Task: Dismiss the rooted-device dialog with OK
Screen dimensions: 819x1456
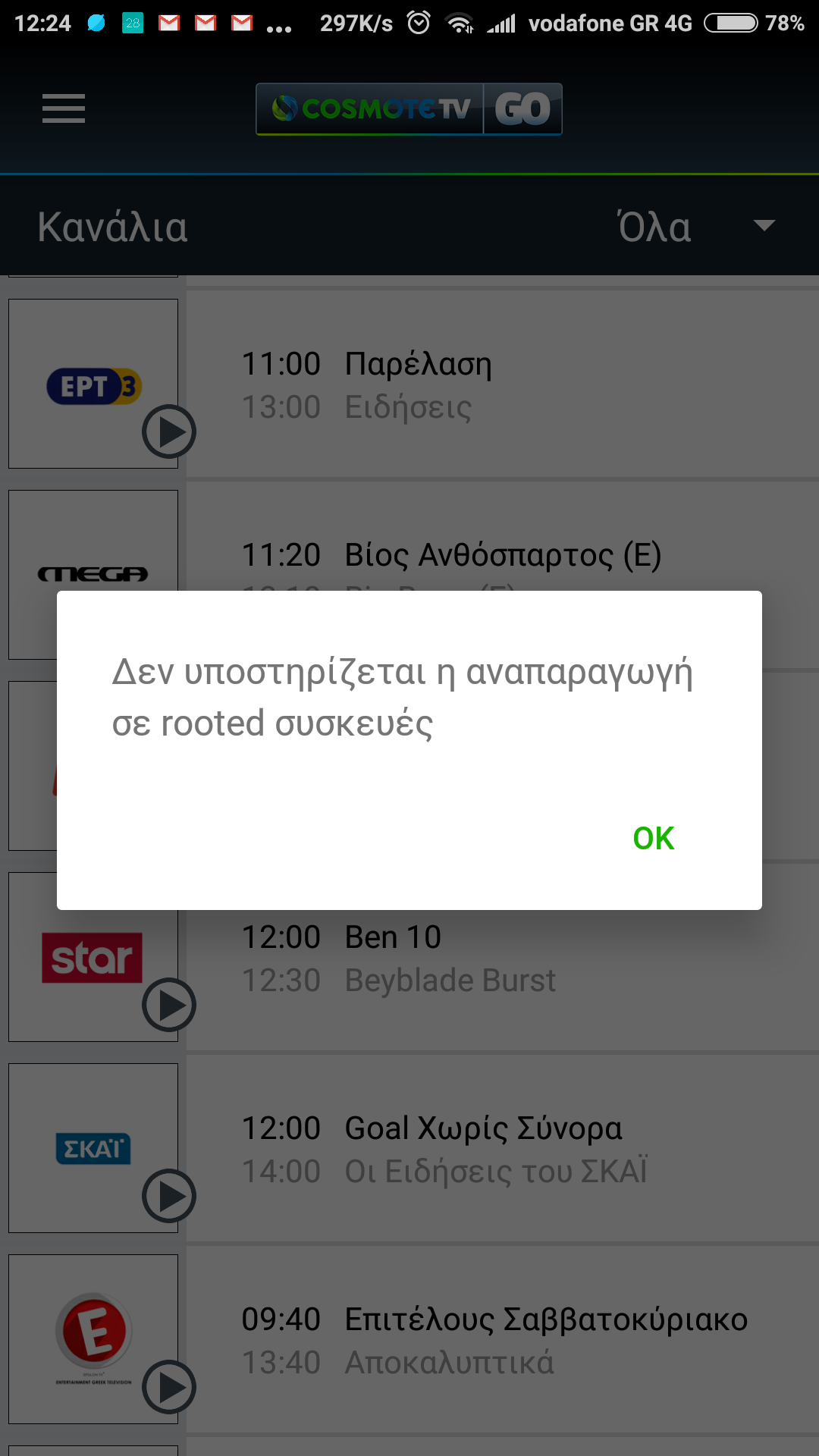Action: [x=653, y=838]
